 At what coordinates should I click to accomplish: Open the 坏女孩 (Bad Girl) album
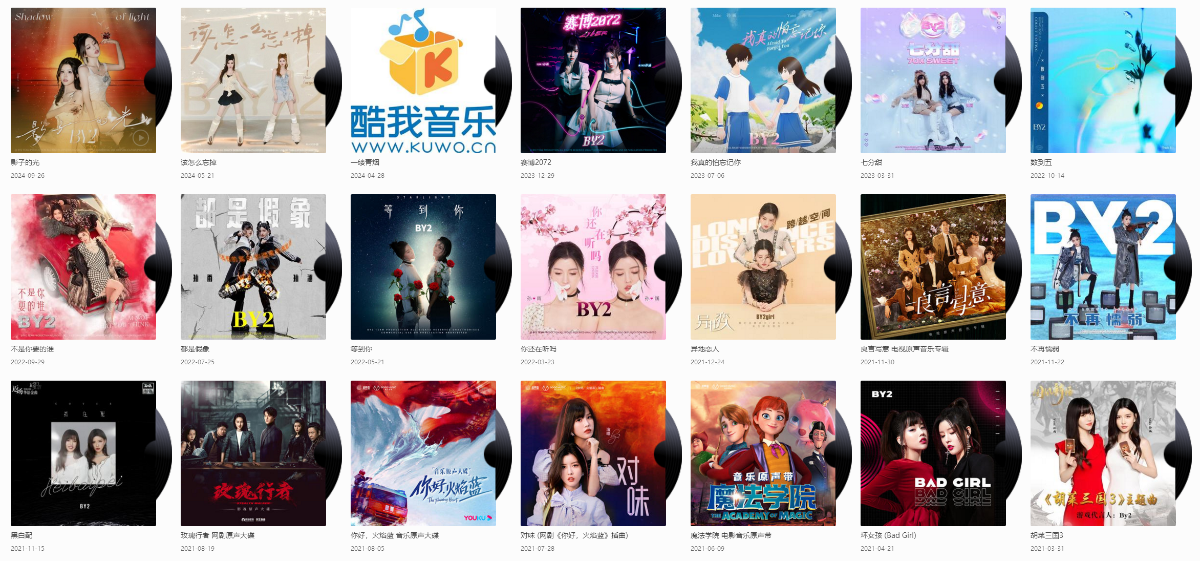tap(933, 453)
